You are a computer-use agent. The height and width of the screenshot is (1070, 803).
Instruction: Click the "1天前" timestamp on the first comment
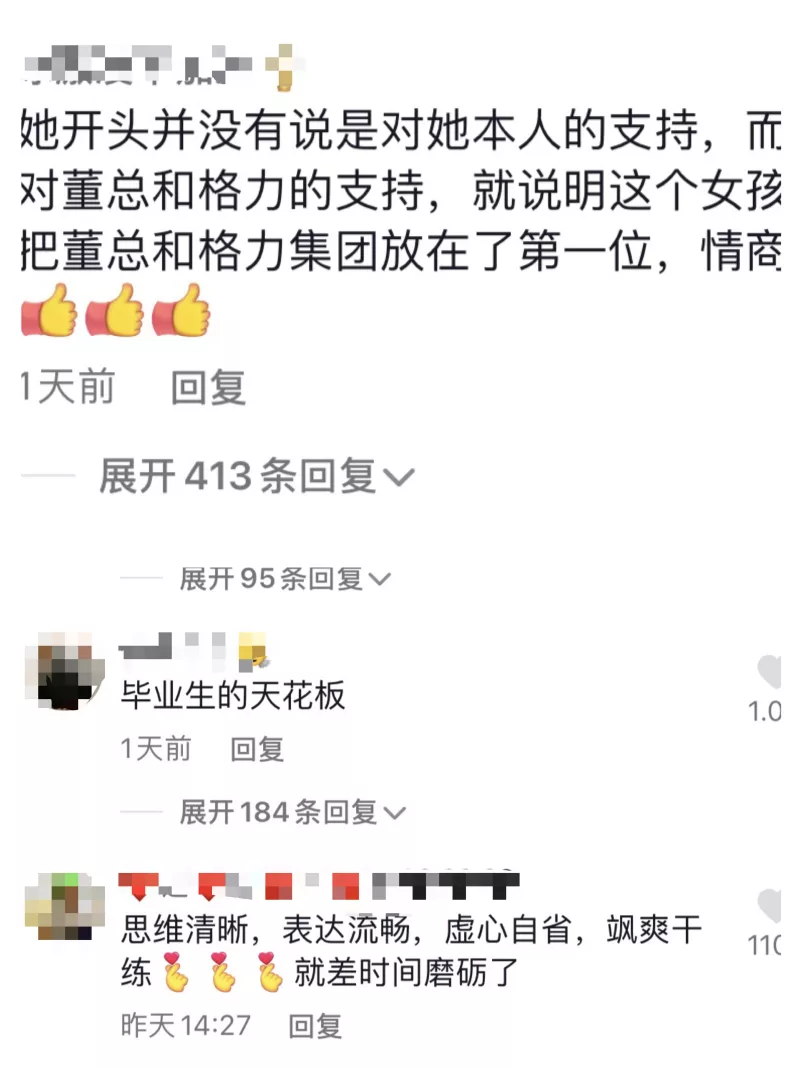[x=66, y=387]
